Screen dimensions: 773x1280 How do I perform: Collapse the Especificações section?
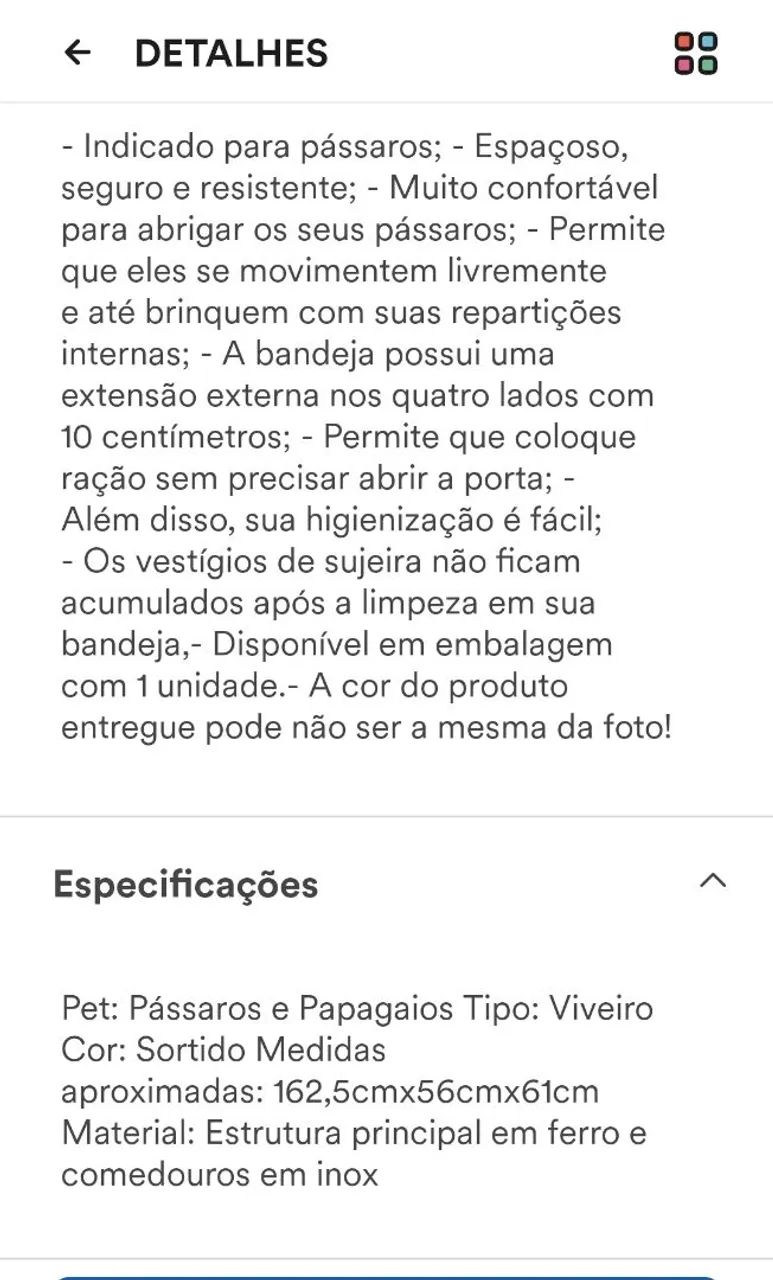click(x=712, y=881)
